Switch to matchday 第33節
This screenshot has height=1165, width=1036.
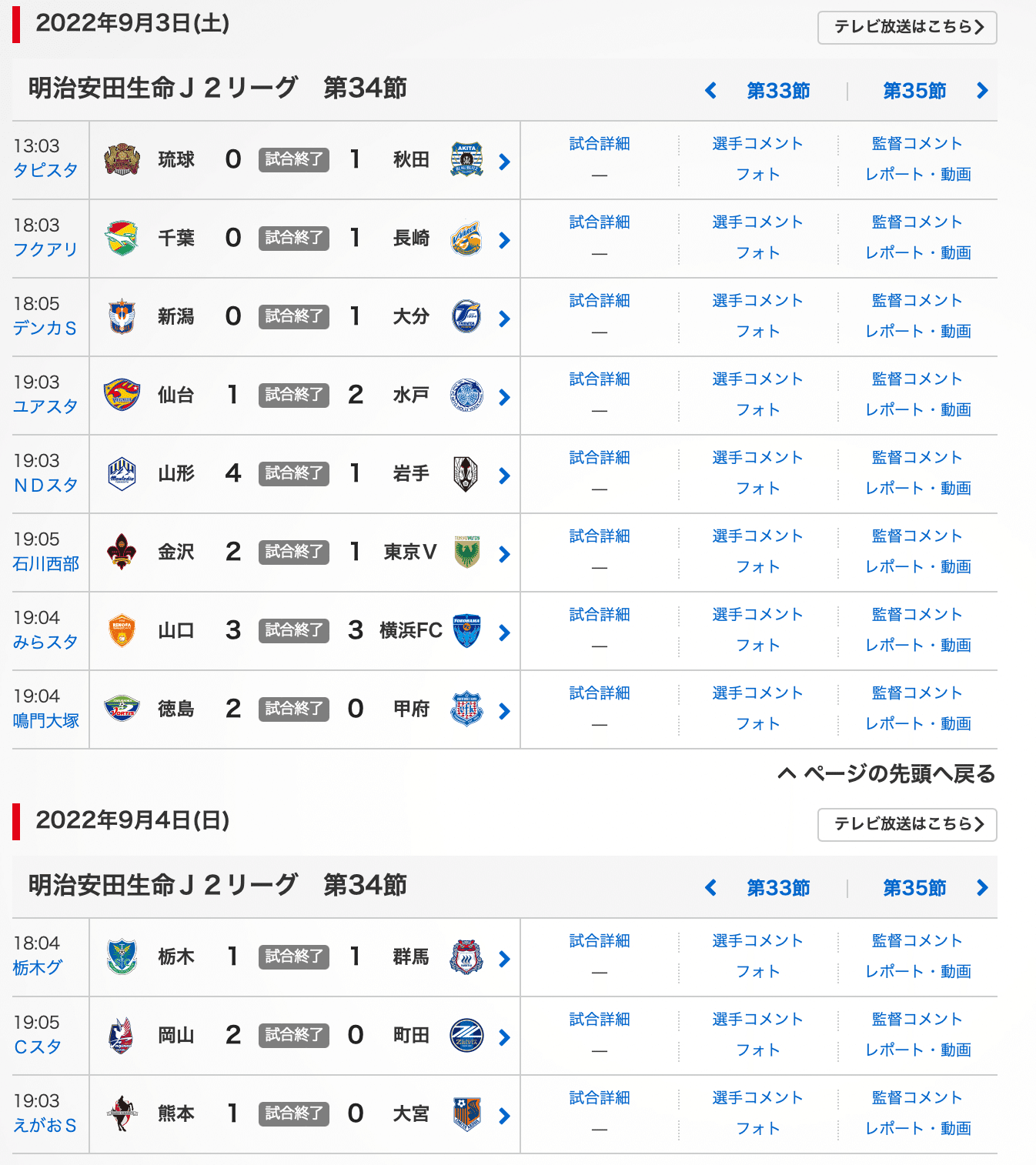tap(777, 90)
